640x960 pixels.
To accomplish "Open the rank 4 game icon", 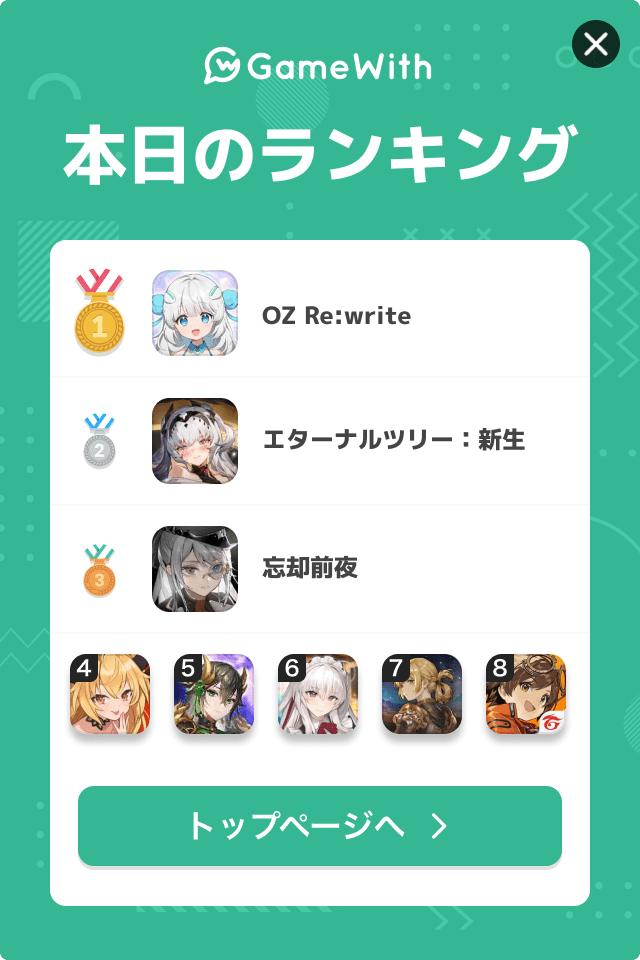I will pos(110,694).
